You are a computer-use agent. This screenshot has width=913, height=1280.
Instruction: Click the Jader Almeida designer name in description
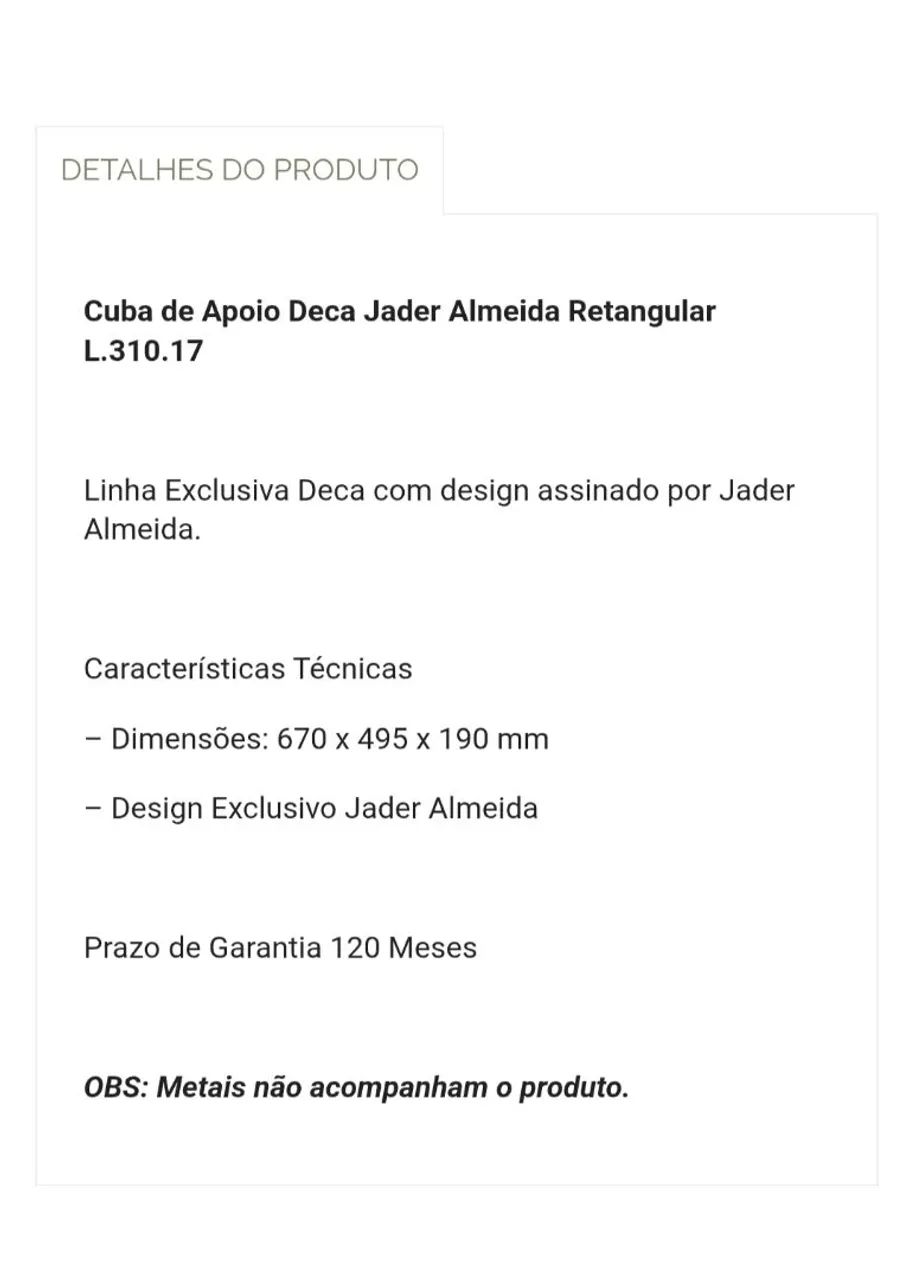click(x=757, y=490)
